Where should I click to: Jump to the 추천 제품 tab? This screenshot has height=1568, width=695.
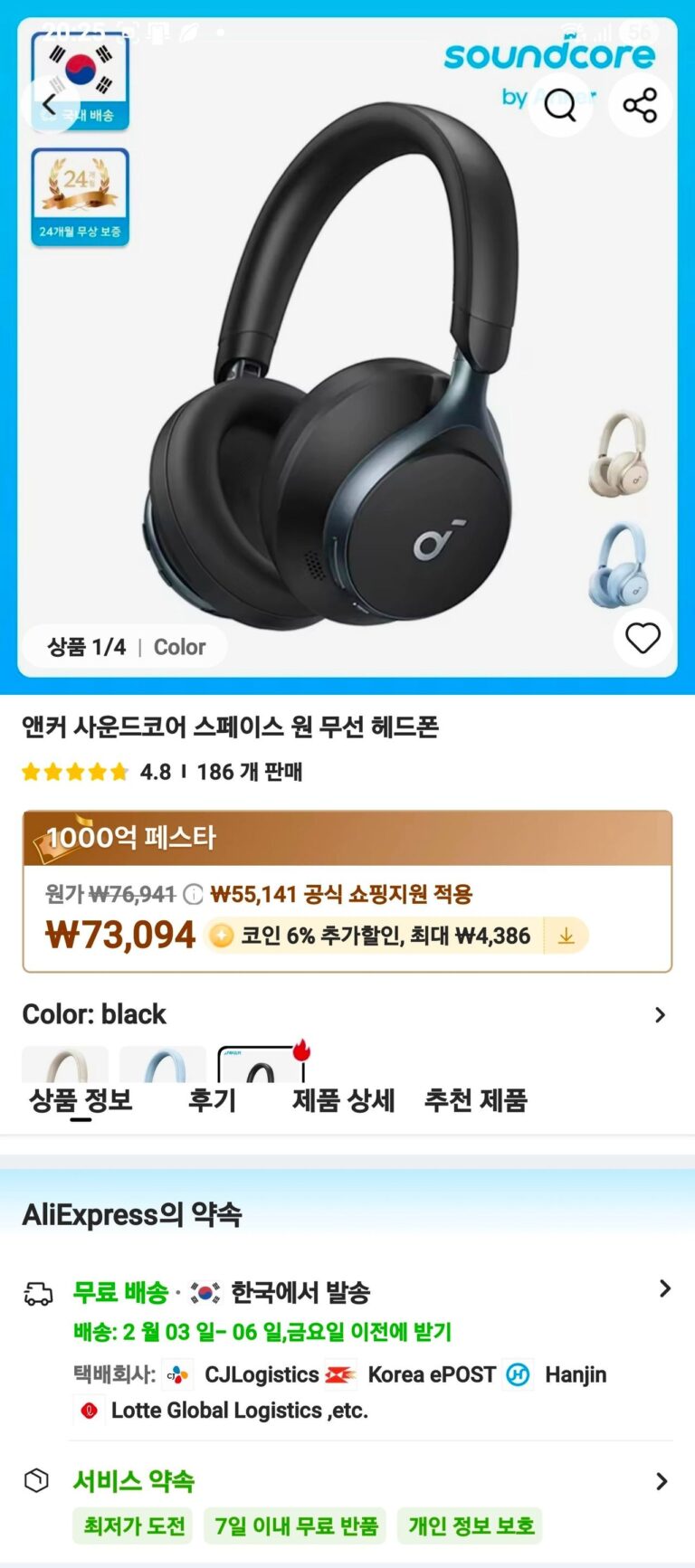click(x=475, y=1100)
